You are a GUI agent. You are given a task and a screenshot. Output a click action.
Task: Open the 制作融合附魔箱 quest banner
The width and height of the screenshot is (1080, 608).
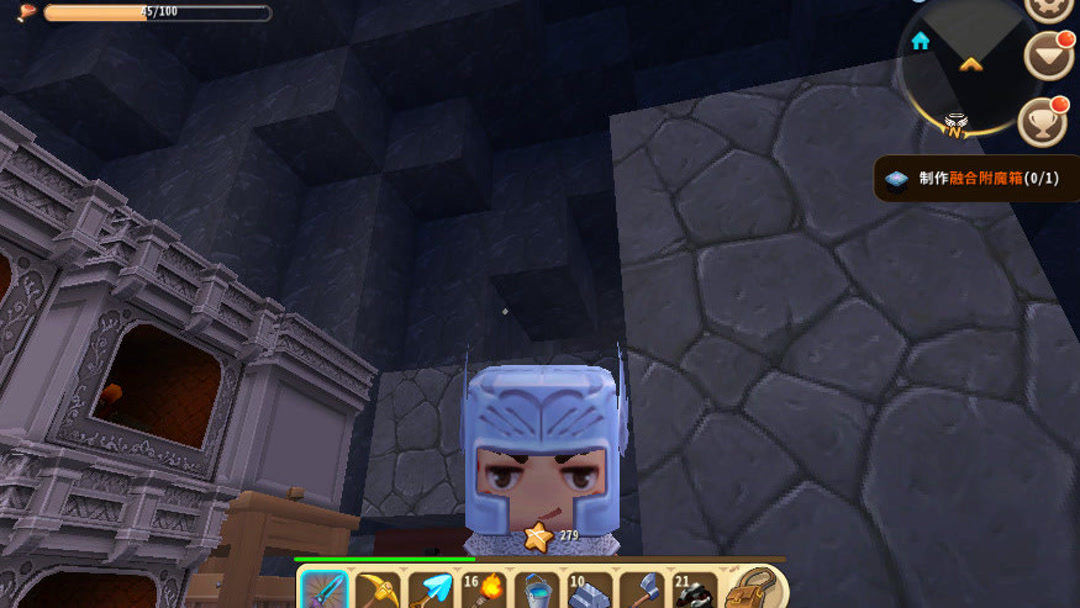[975, 179]
